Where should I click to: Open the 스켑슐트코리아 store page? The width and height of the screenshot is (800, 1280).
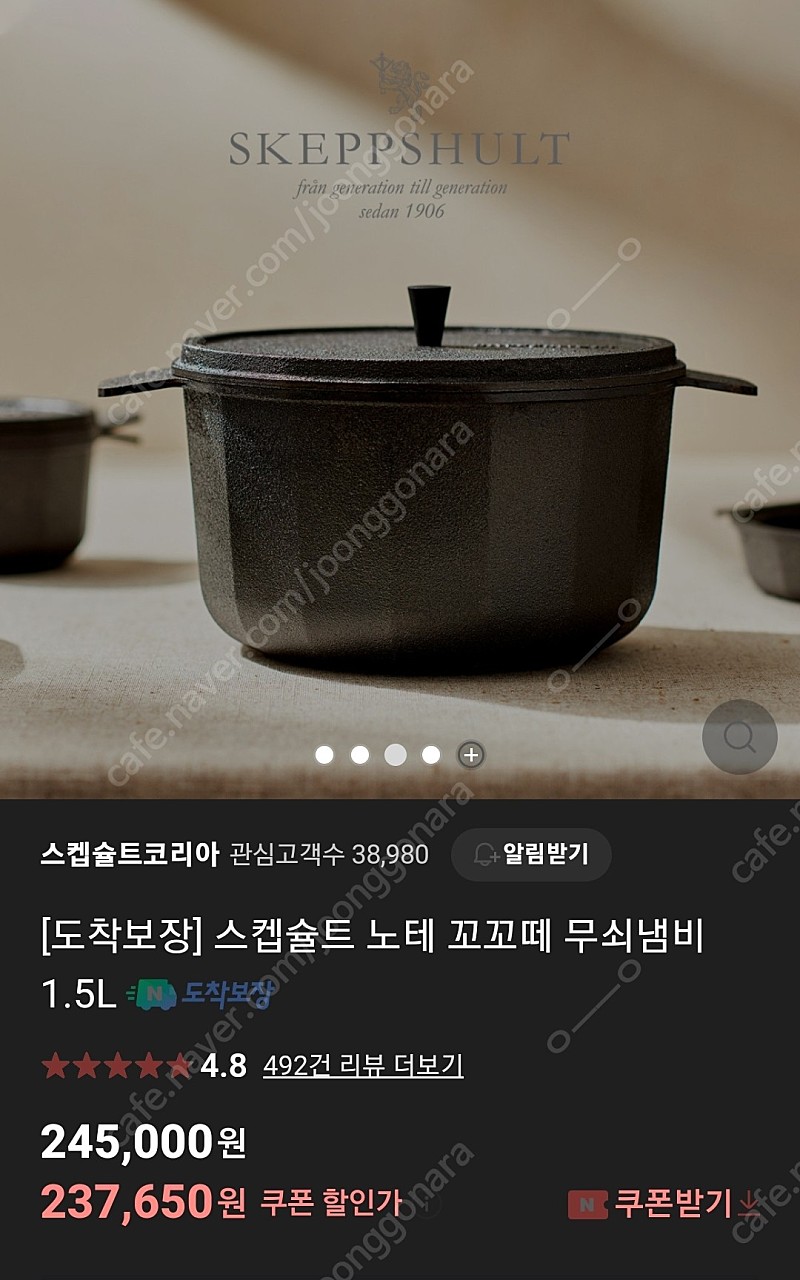pos(130,854)
